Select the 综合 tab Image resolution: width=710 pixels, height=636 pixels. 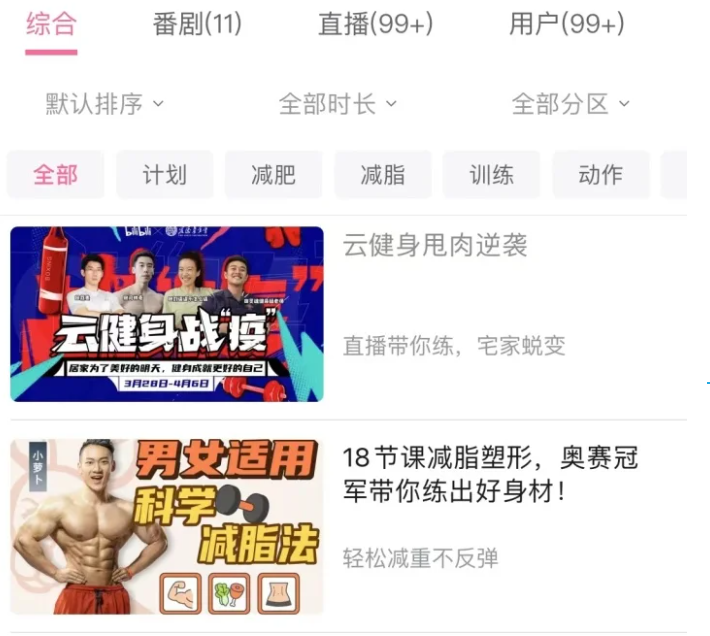coord(51,24)
